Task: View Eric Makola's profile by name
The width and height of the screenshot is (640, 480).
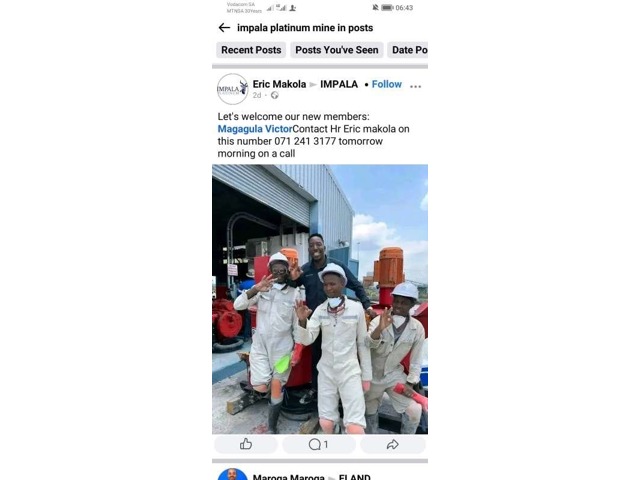Action: [x=279, y=84]
